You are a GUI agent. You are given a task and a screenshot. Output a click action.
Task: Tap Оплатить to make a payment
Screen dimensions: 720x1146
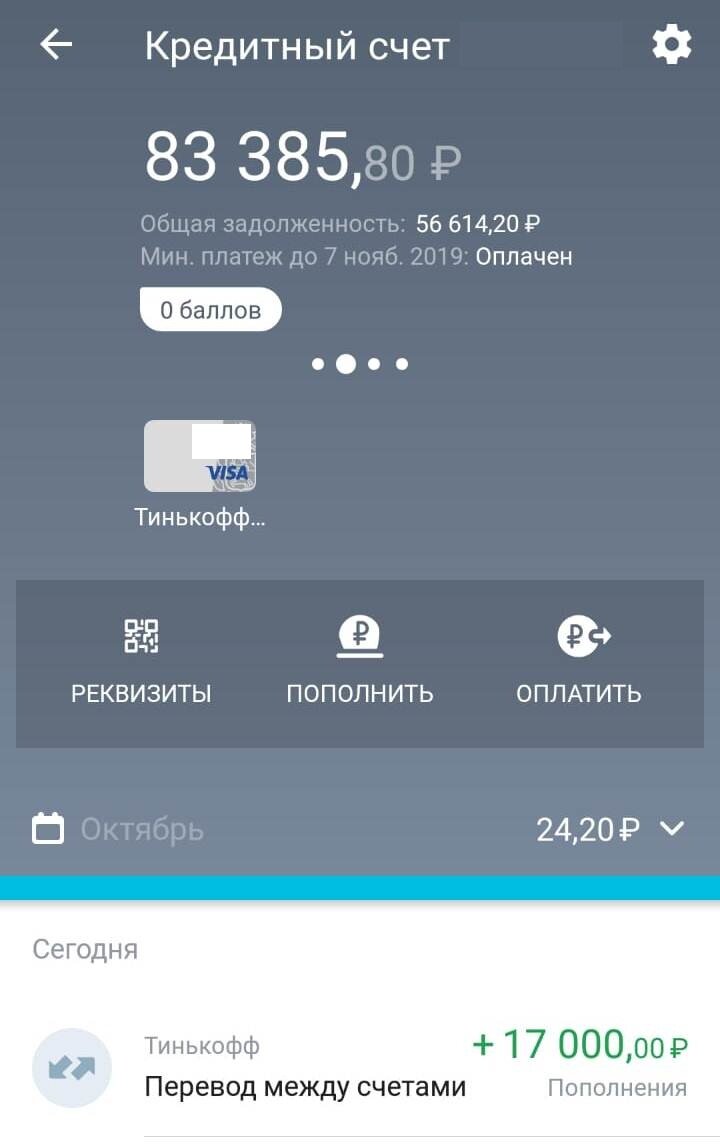pyautogui.click(x=579, y=662)
